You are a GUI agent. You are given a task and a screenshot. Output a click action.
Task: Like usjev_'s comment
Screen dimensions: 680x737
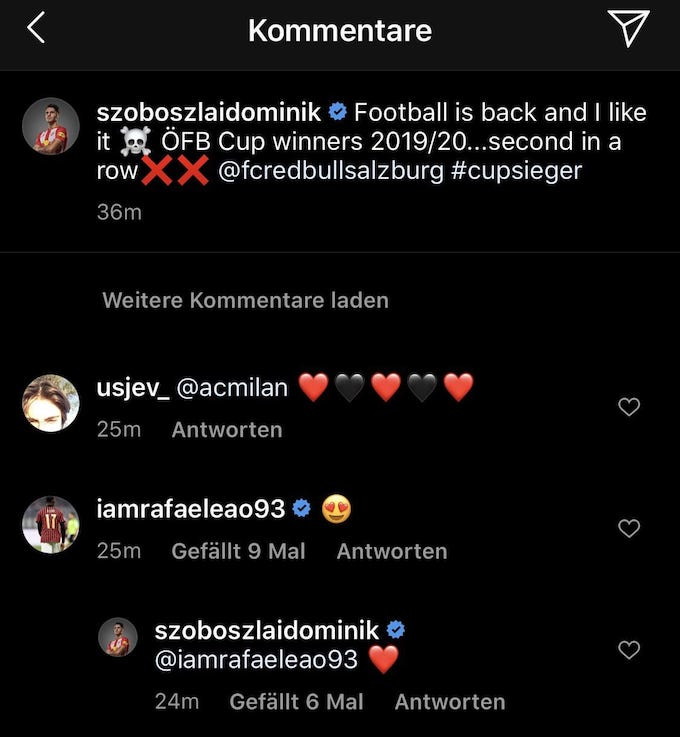click(x=628, y=407)
